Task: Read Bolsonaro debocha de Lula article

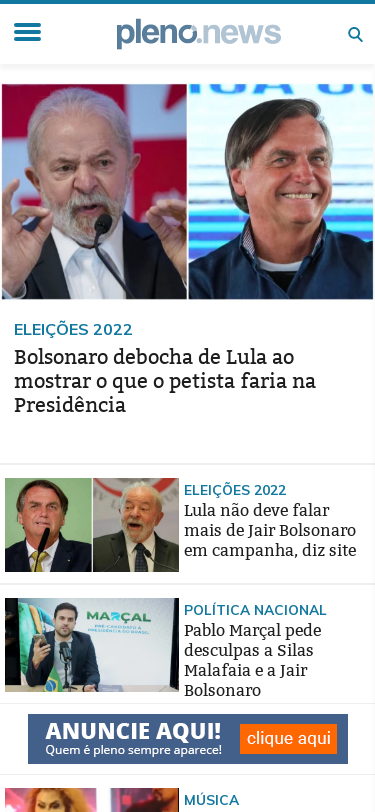Action: [x=165, y=381]
